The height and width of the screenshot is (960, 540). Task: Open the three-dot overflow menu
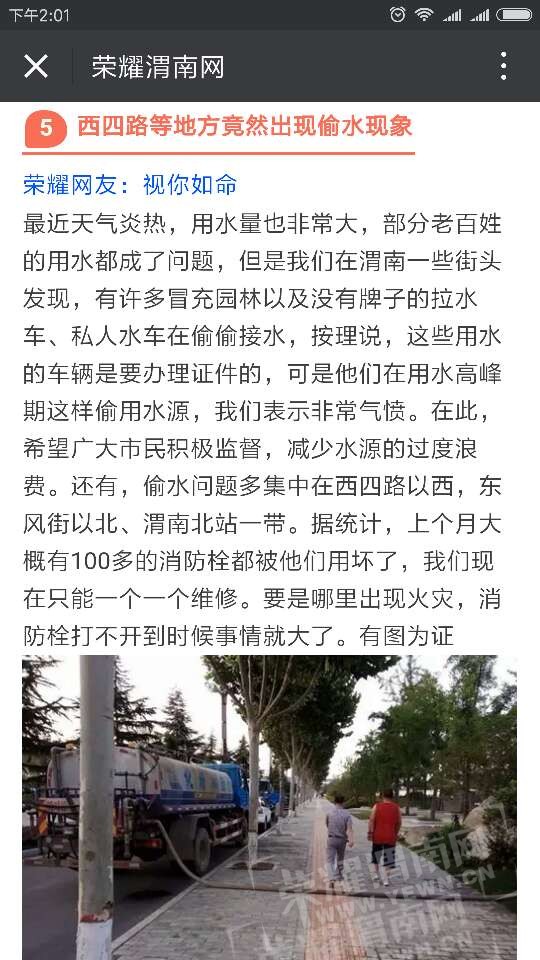click(x=503, y=66)
